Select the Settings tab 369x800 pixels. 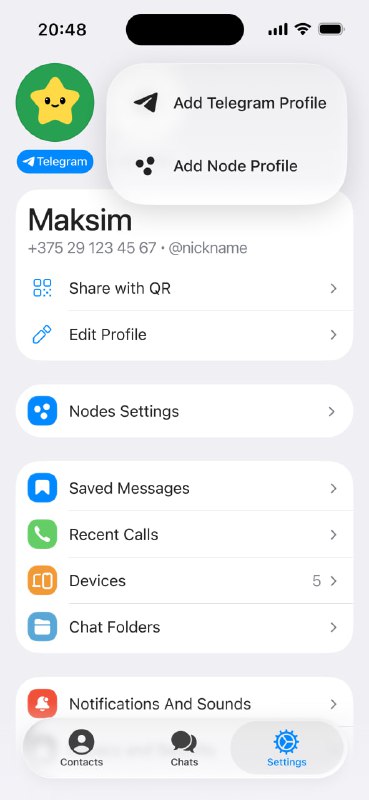287,748
